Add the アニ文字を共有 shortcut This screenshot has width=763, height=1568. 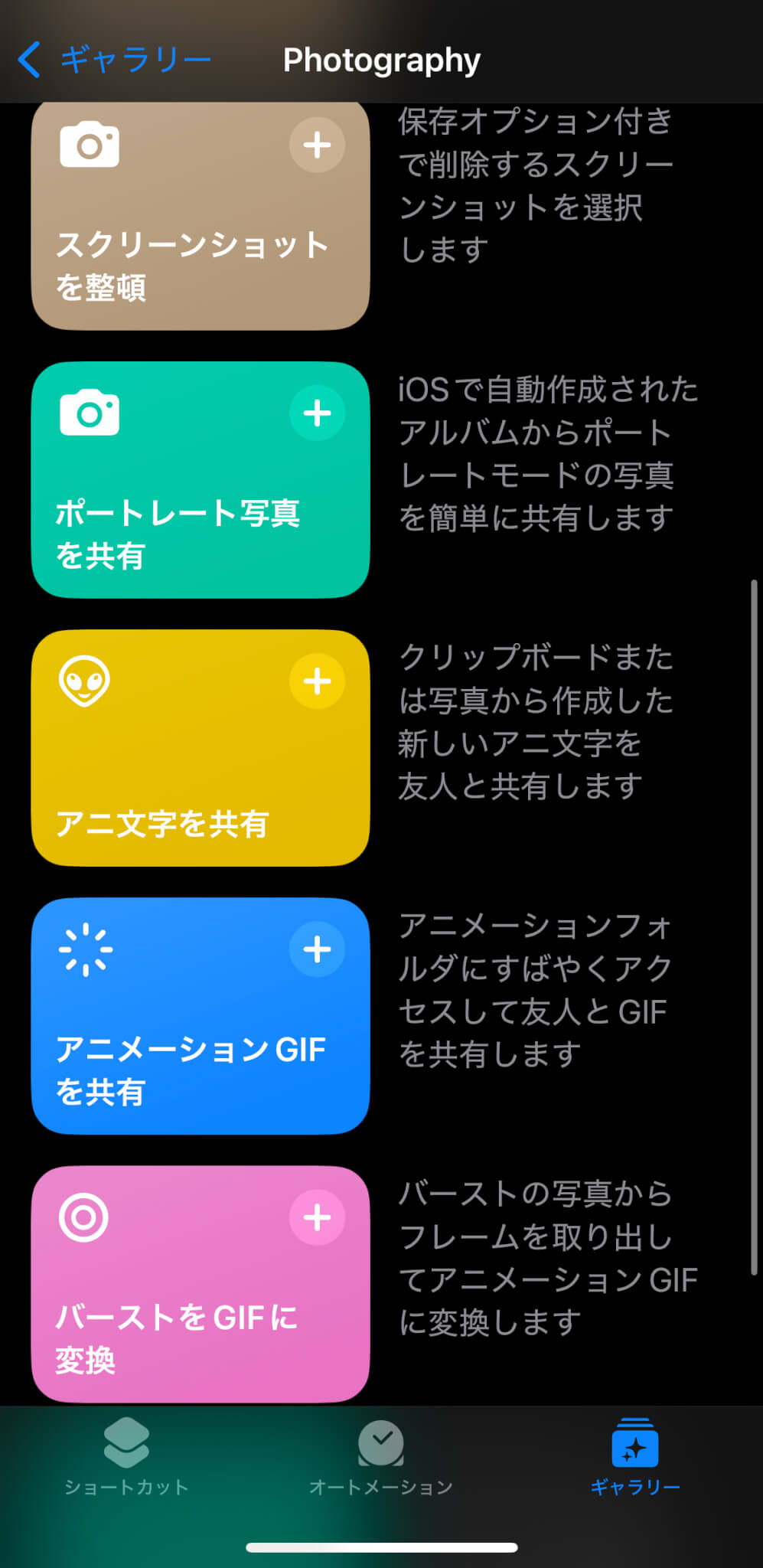(317, 681)
